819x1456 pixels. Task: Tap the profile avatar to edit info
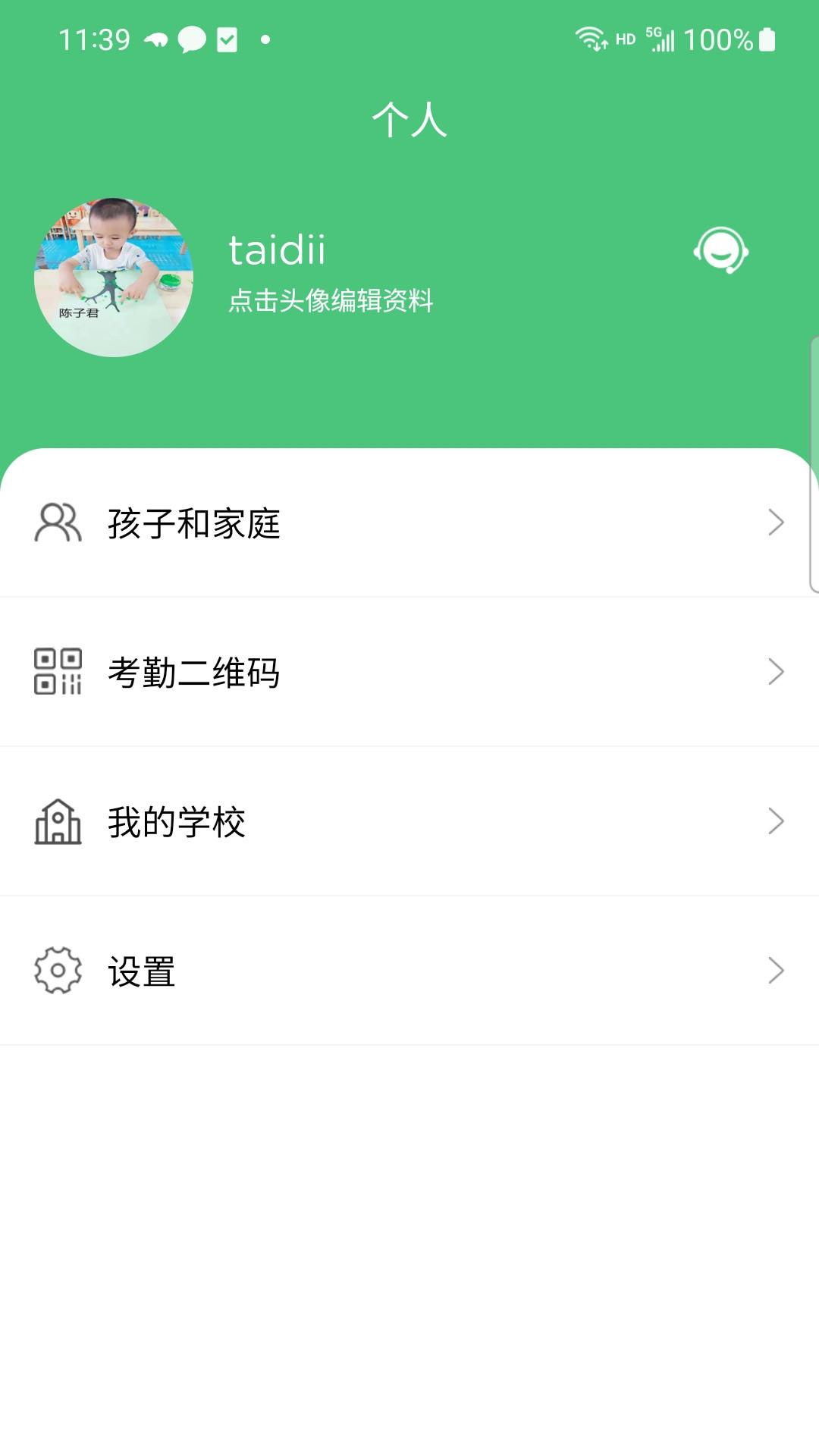click(x=114, y=278)
